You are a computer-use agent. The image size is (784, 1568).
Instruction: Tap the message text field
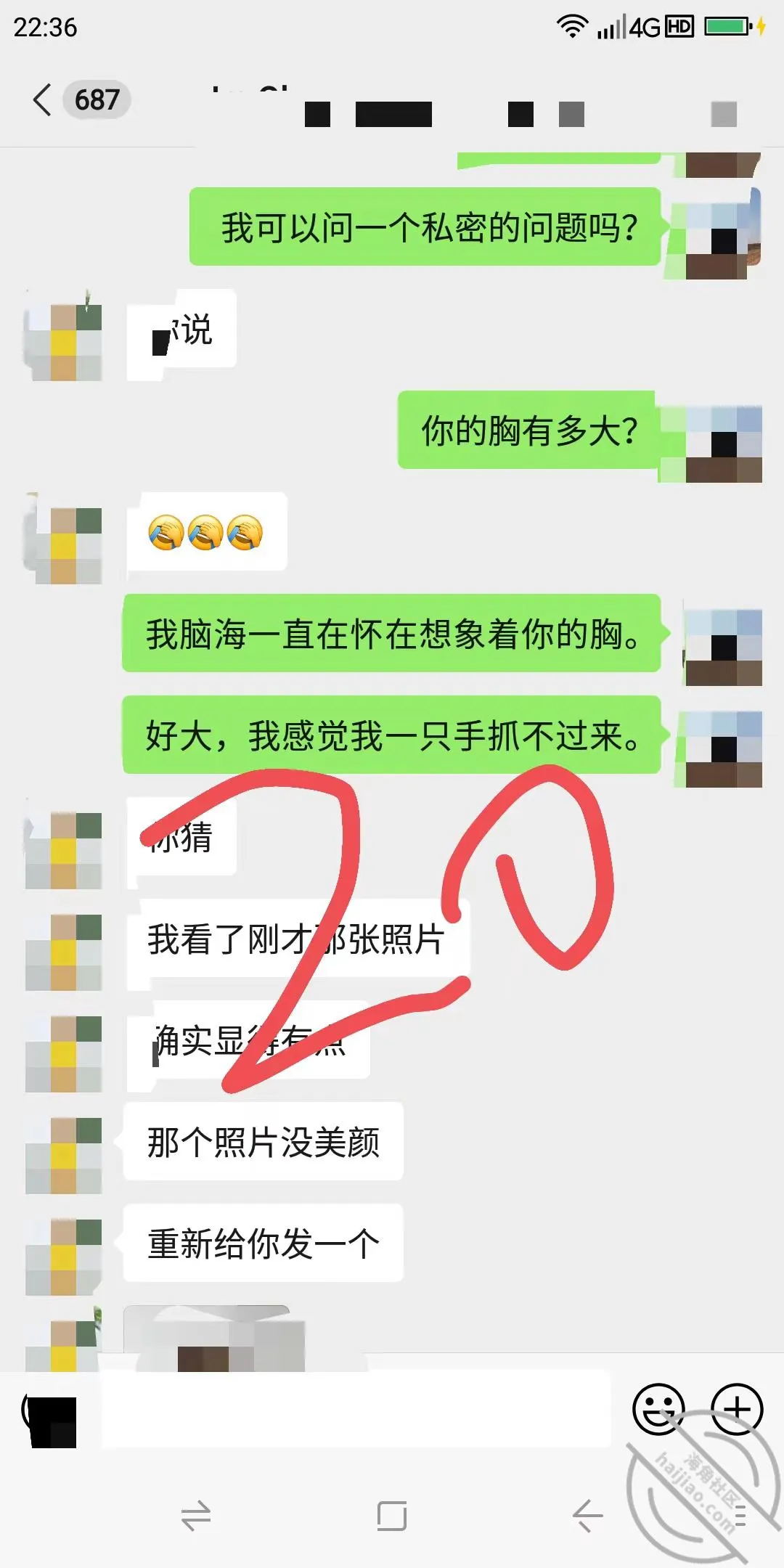point(356,1409)
